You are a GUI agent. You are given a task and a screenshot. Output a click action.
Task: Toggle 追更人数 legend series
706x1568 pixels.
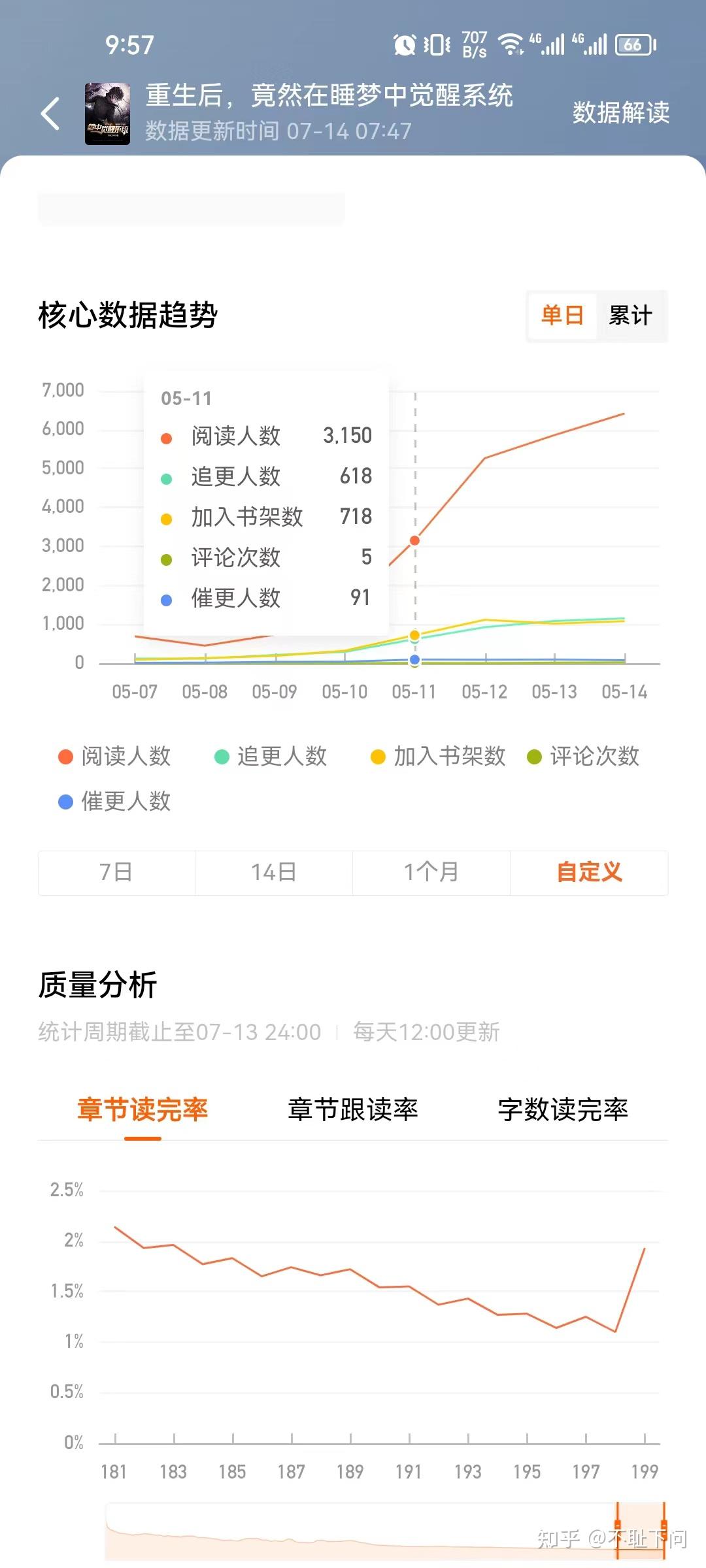click(x=271, y=757)
